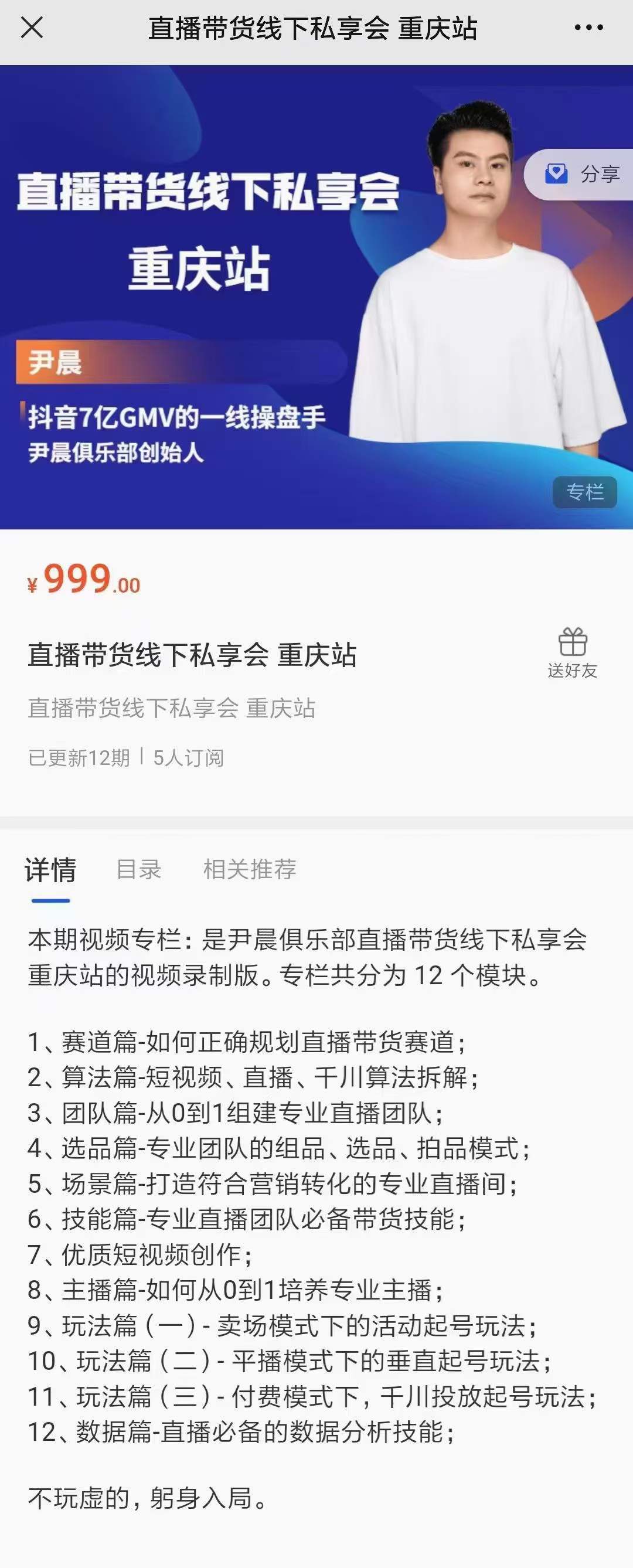The width and height of the screenshot is (633, 1568).
Task: Switch to the 目录 tab
Action: [x=139, y=869]
